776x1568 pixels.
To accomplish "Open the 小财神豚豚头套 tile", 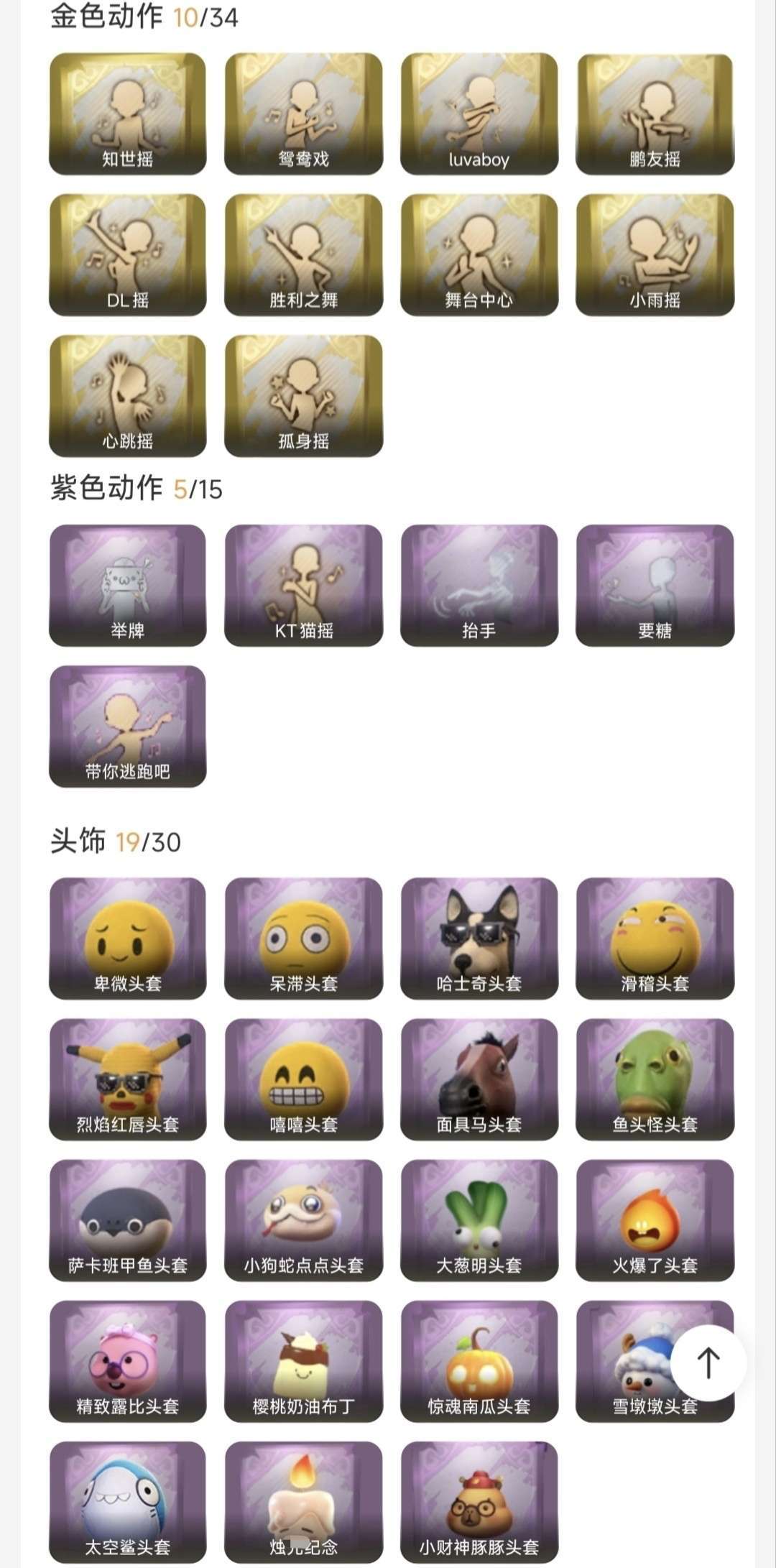I will (479, 1501).
